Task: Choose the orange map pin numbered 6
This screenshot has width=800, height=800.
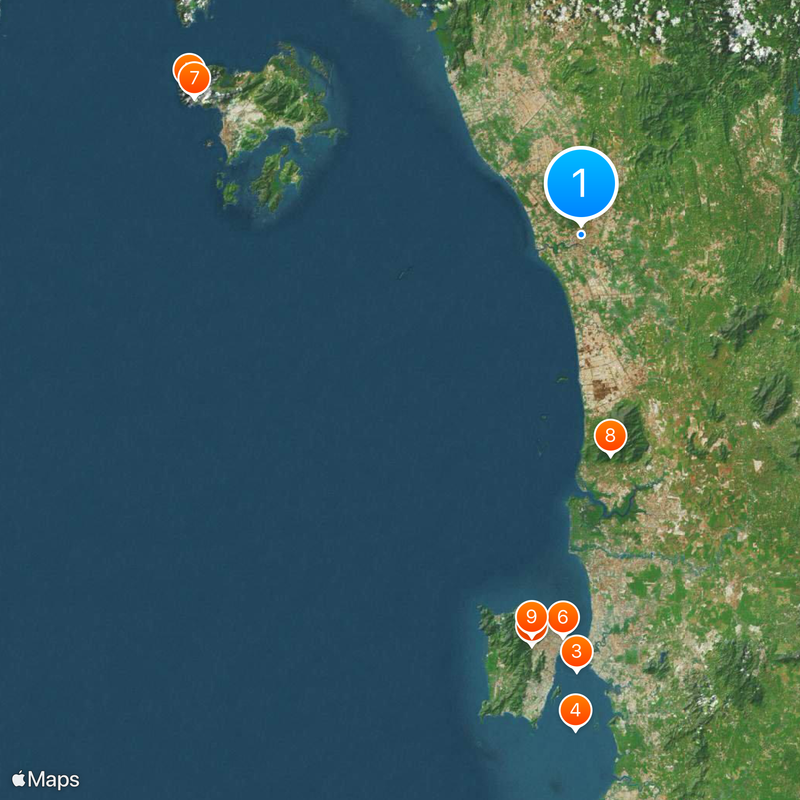Action: point(563,618)
